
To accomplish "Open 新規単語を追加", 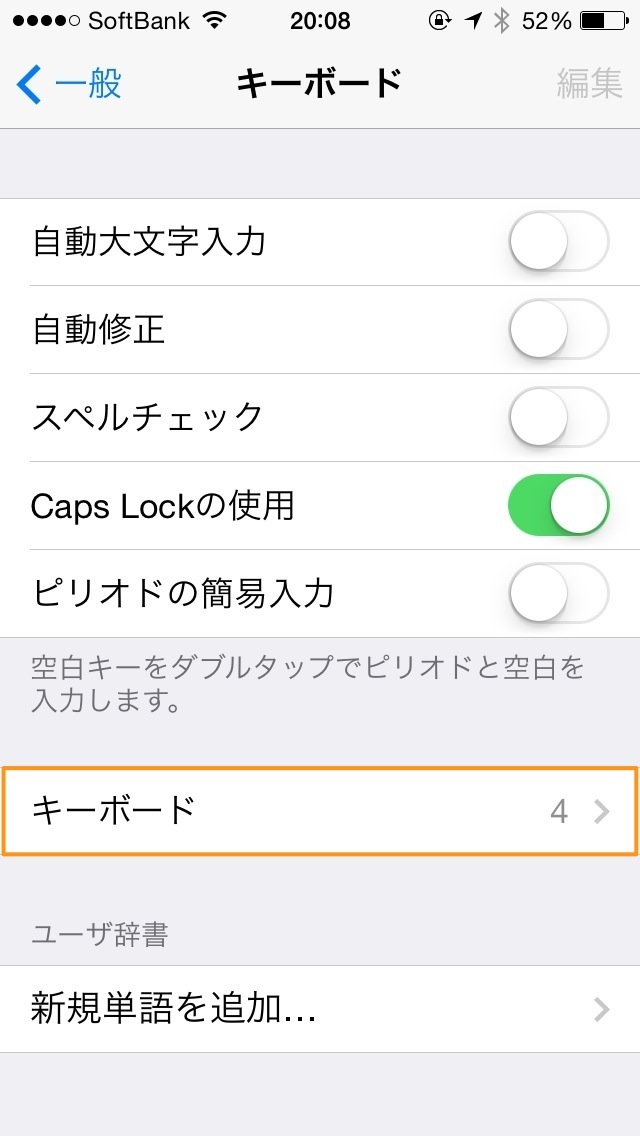I will (x=320, y=1008).
